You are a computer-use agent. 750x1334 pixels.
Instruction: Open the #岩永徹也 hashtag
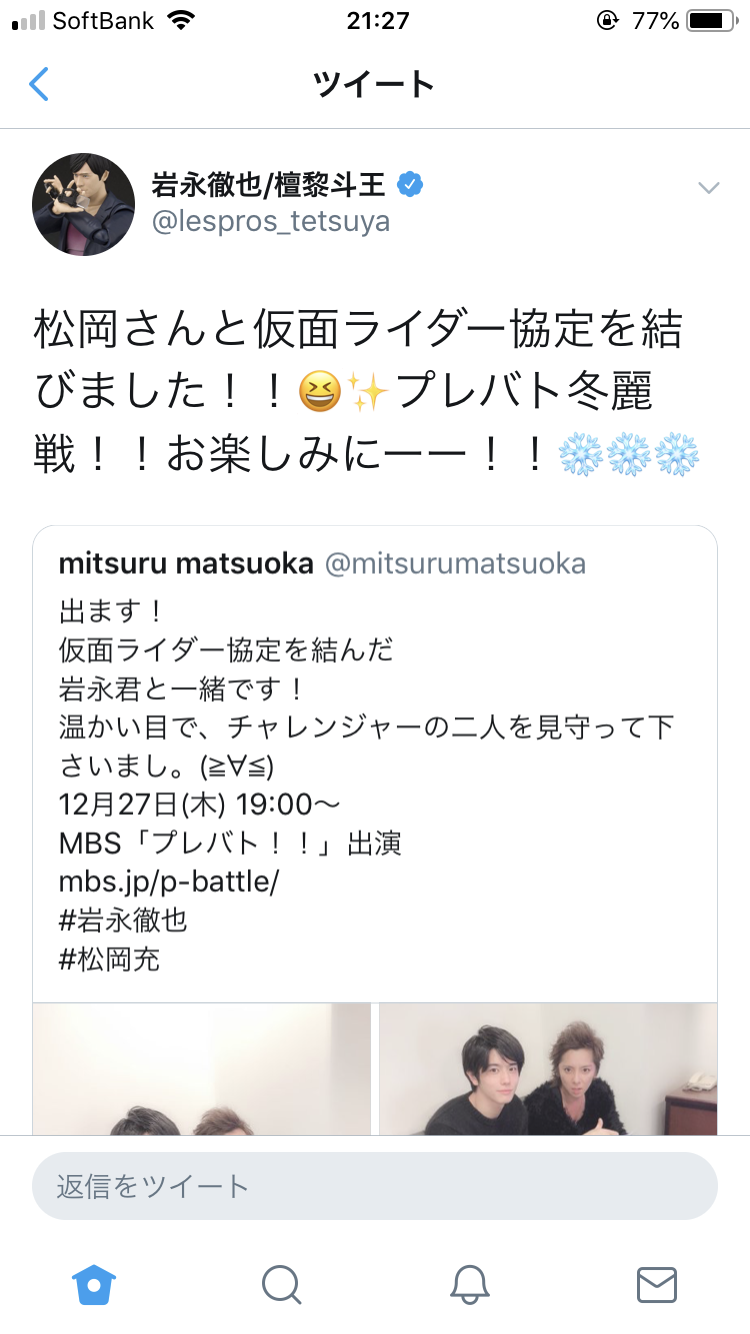(x=123, y=920)
